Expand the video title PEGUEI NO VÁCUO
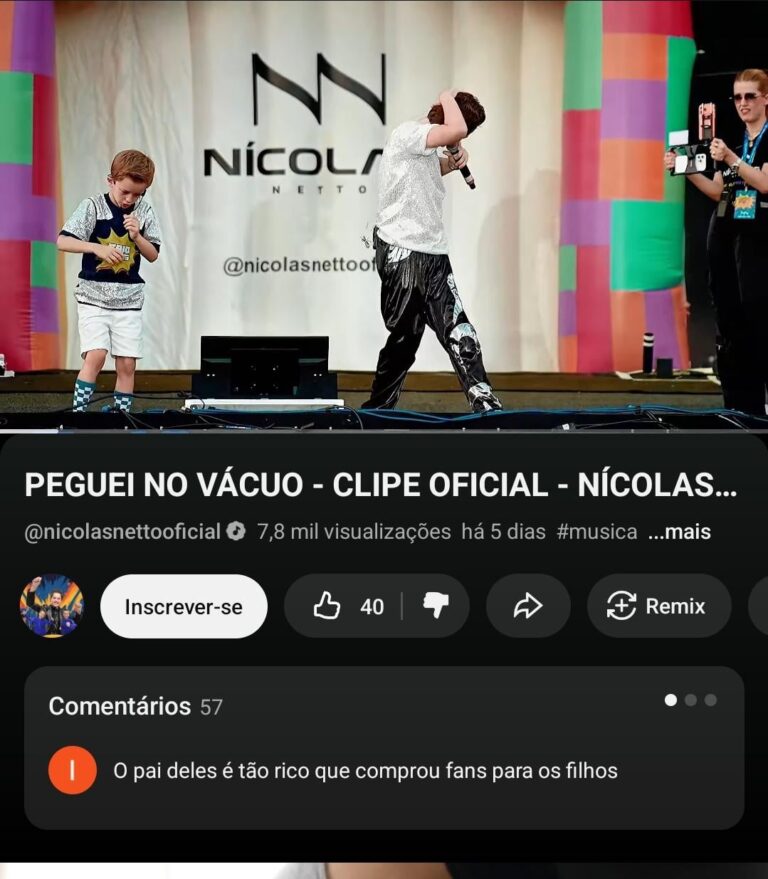Image resolution: width=768 pixels, height=879 pixels. point(380,485)
